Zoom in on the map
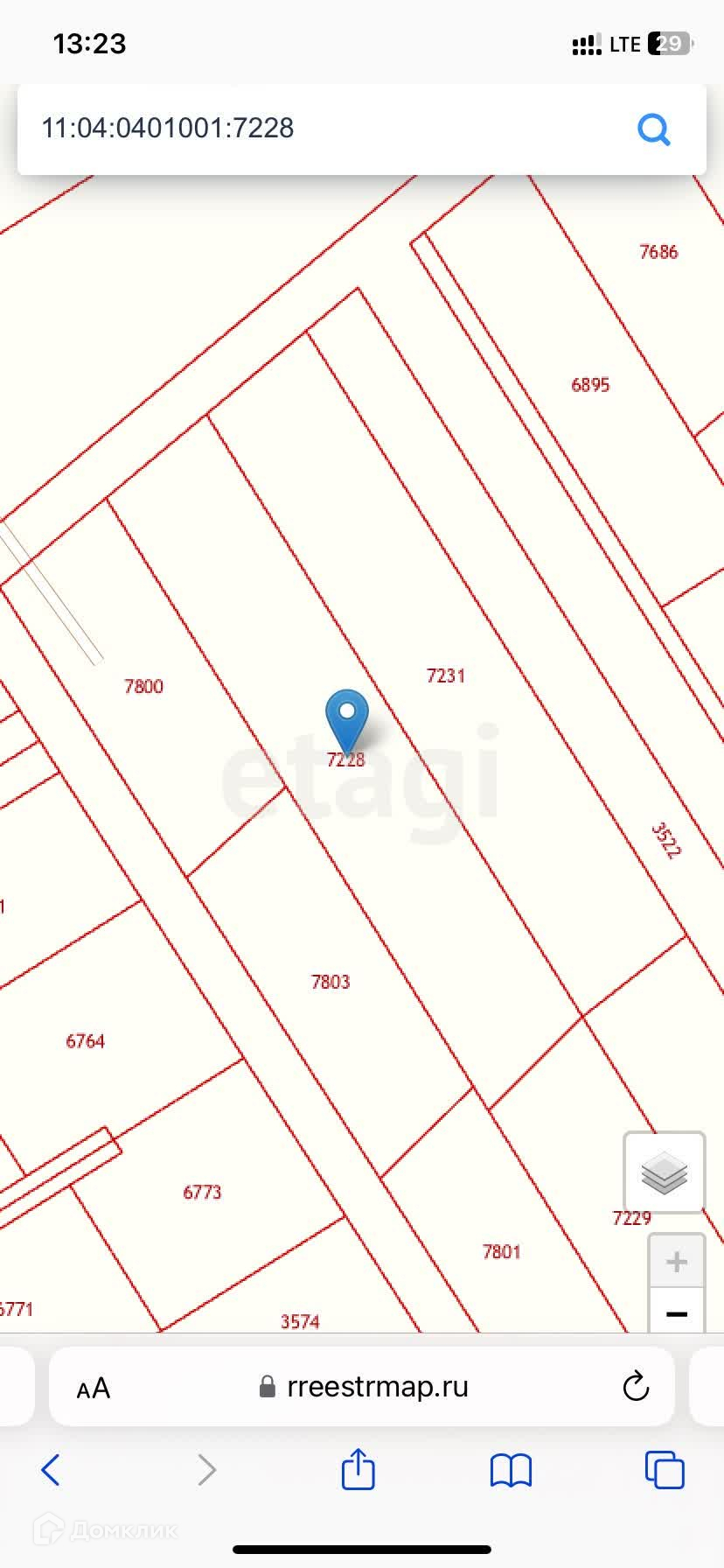Screen dimensions: 724x1568 click(677, 1262)
